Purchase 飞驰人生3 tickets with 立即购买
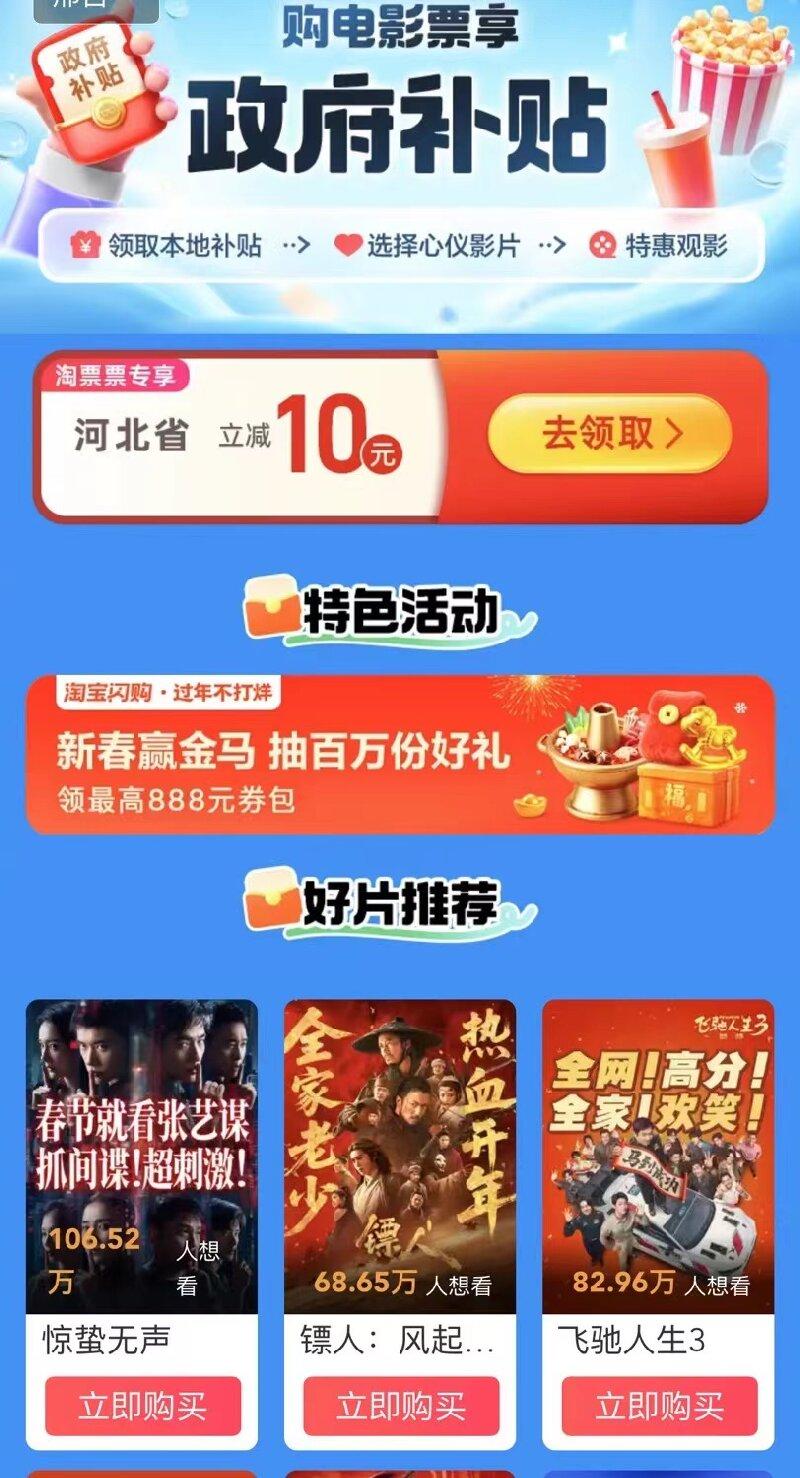 (x=658, y=1406)
